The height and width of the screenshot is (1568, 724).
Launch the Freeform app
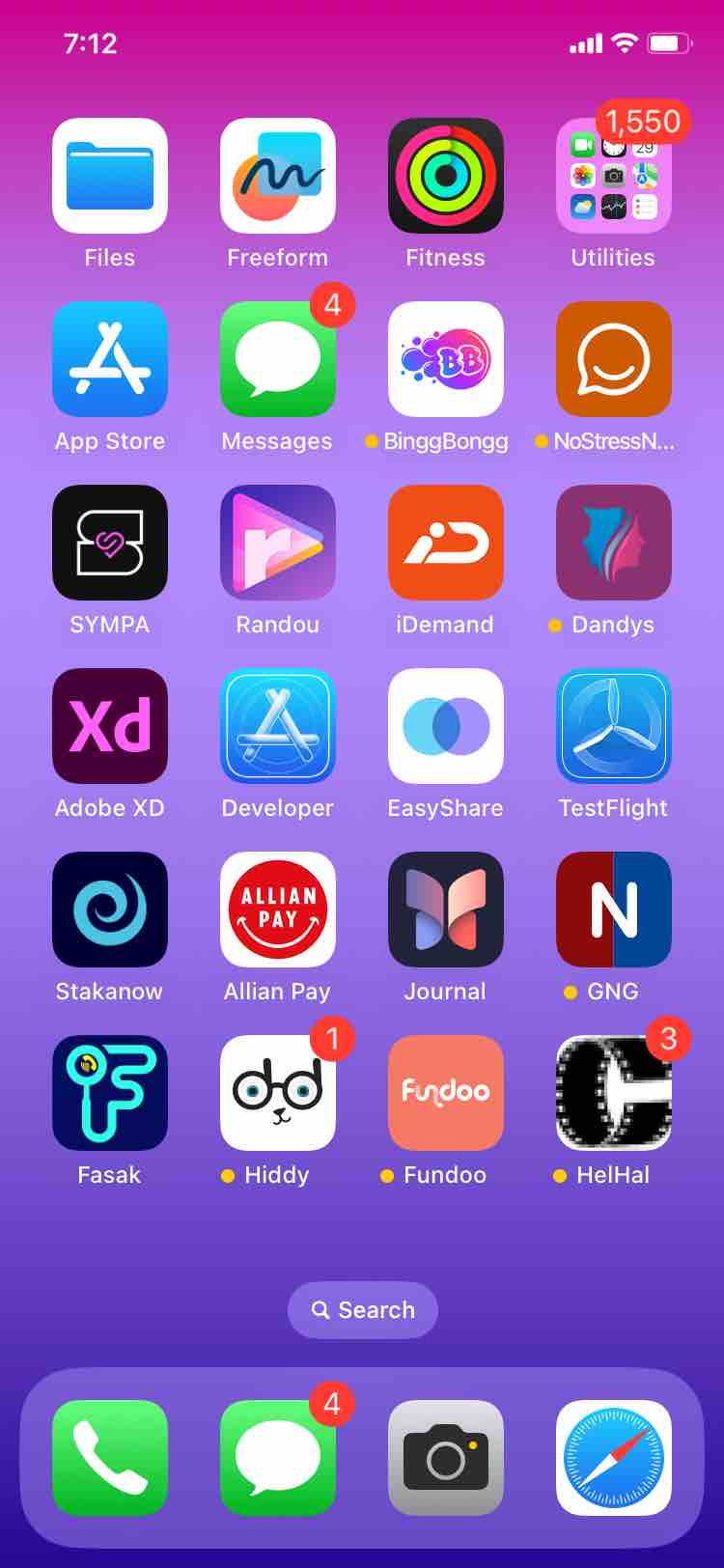coord(278,176)
